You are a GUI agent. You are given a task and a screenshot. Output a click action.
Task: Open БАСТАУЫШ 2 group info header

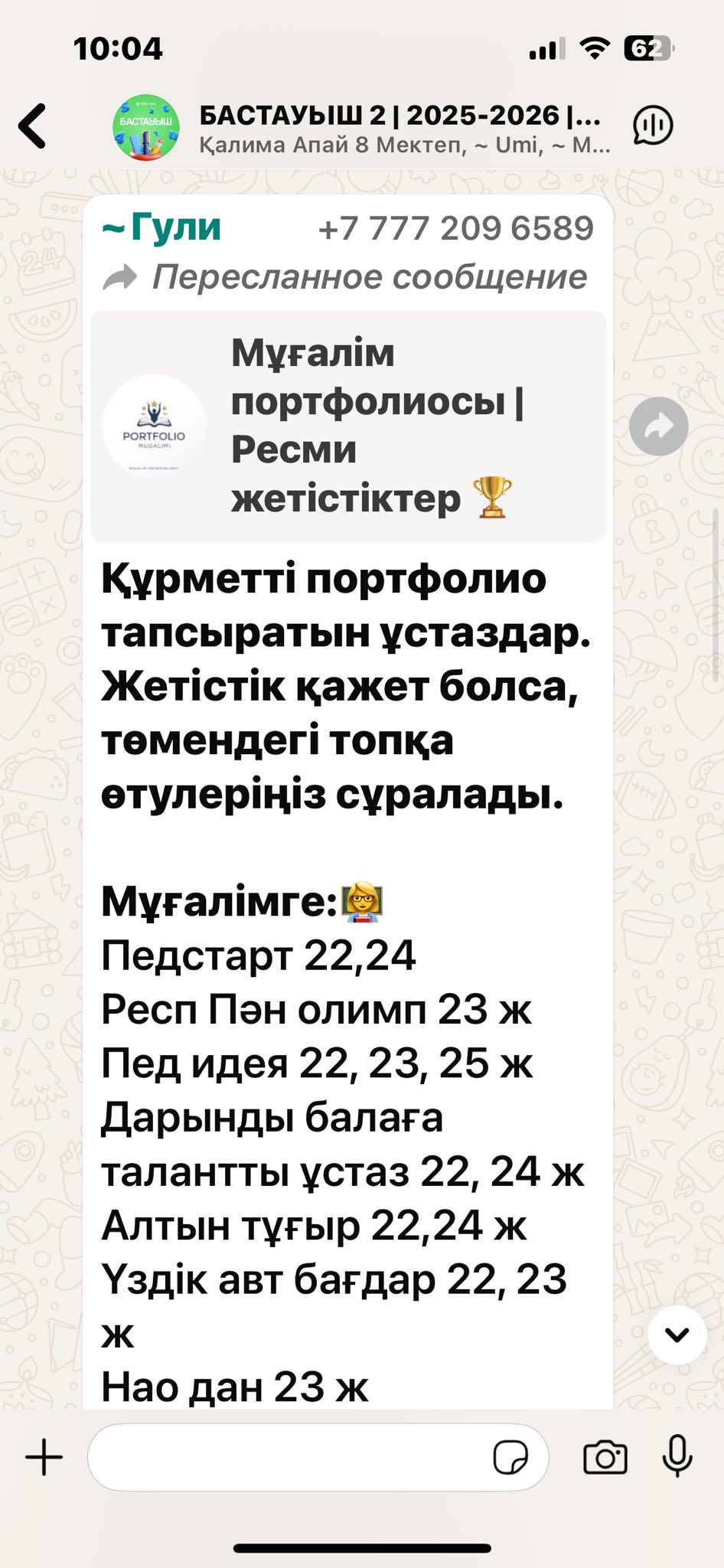click(x=398, y=127)
